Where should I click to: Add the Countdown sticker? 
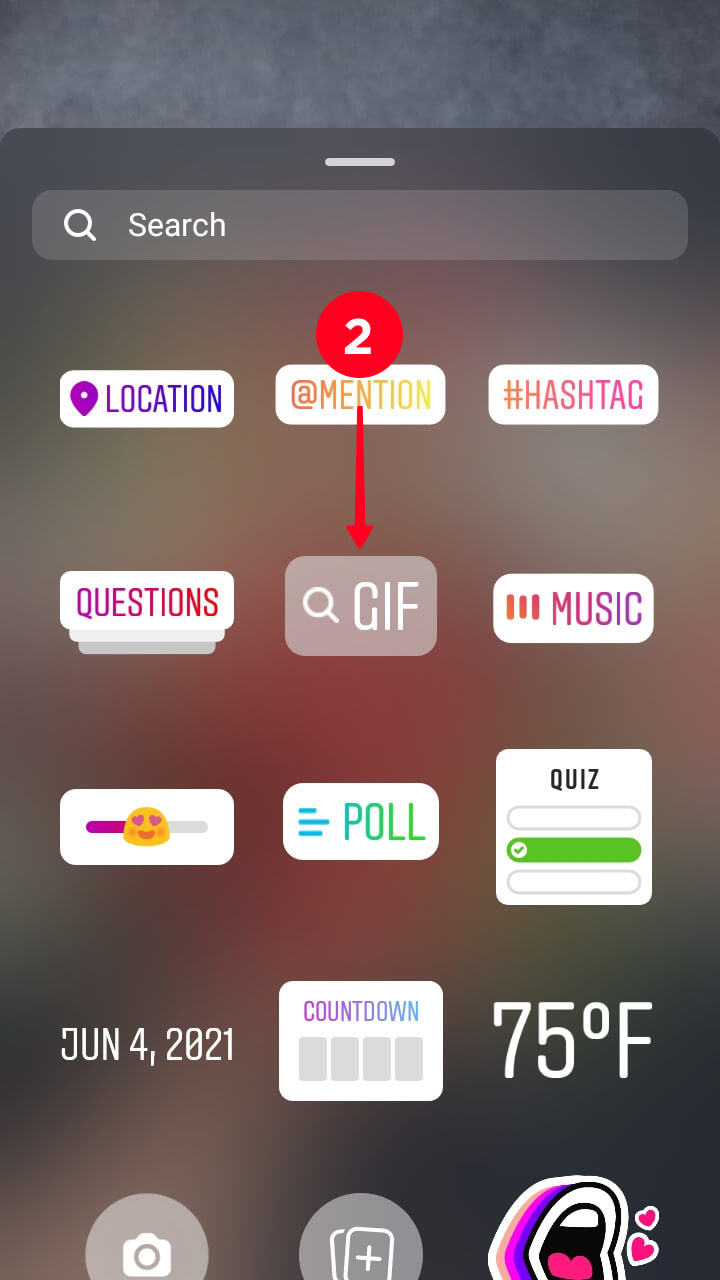[x=361, y=1041]
